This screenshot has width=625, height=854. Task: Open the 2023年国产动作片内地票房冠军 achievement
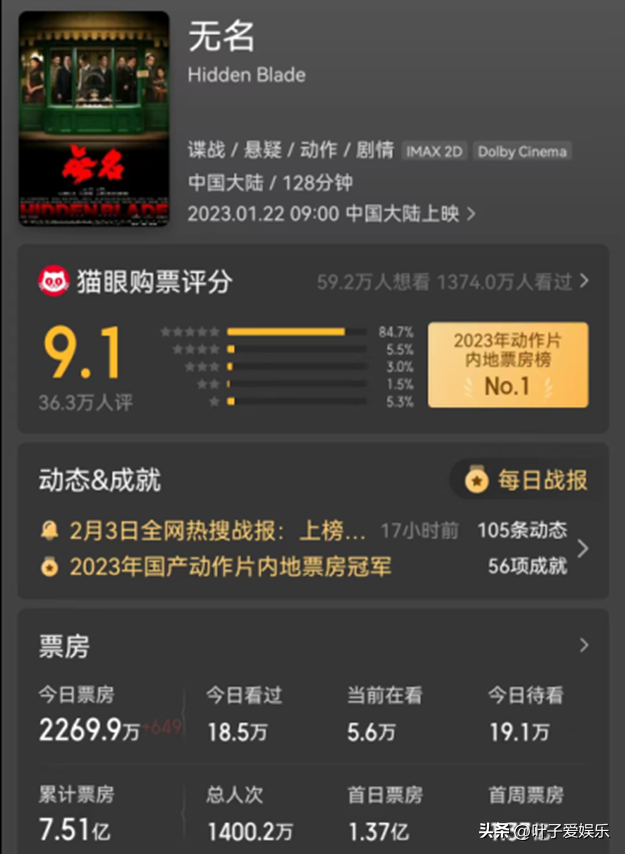click(x=230, y=566)
